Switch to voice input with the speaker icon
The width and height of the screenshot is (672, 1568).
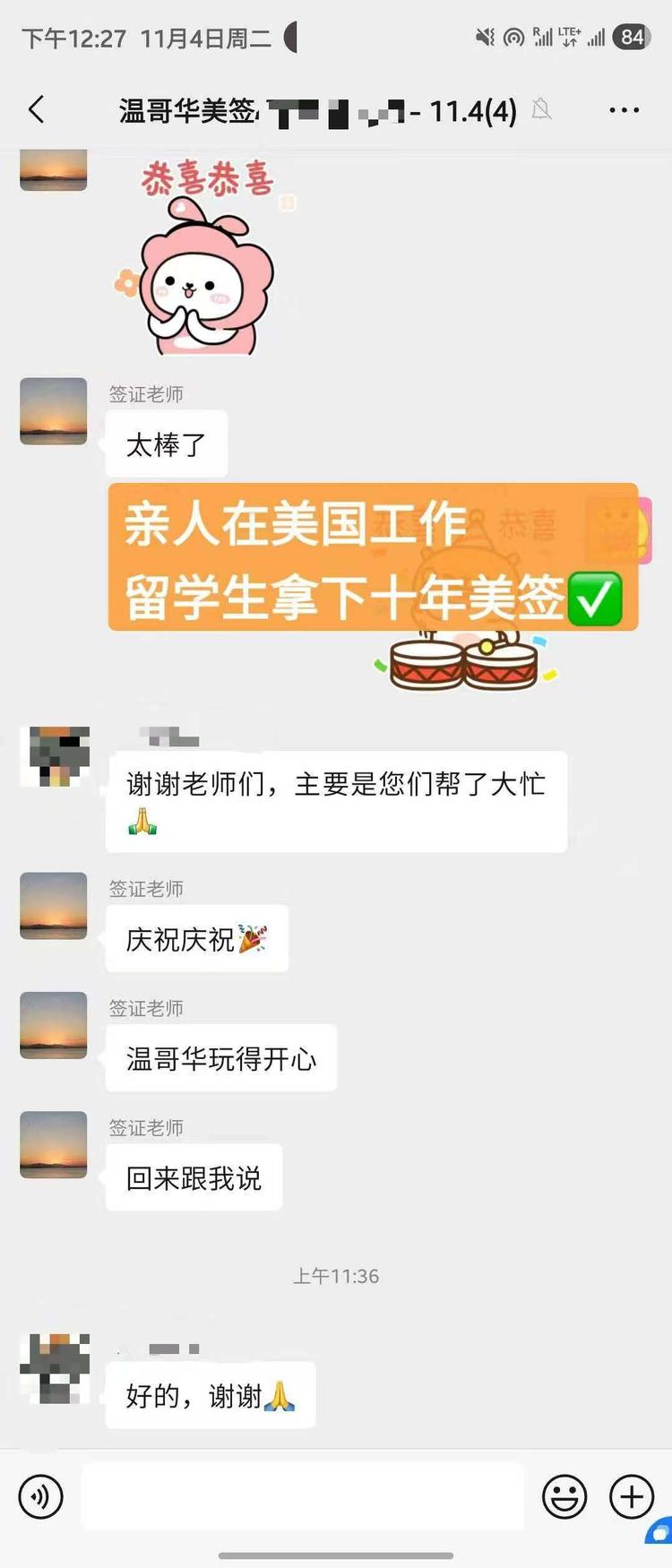click(x=40, y=1496)
